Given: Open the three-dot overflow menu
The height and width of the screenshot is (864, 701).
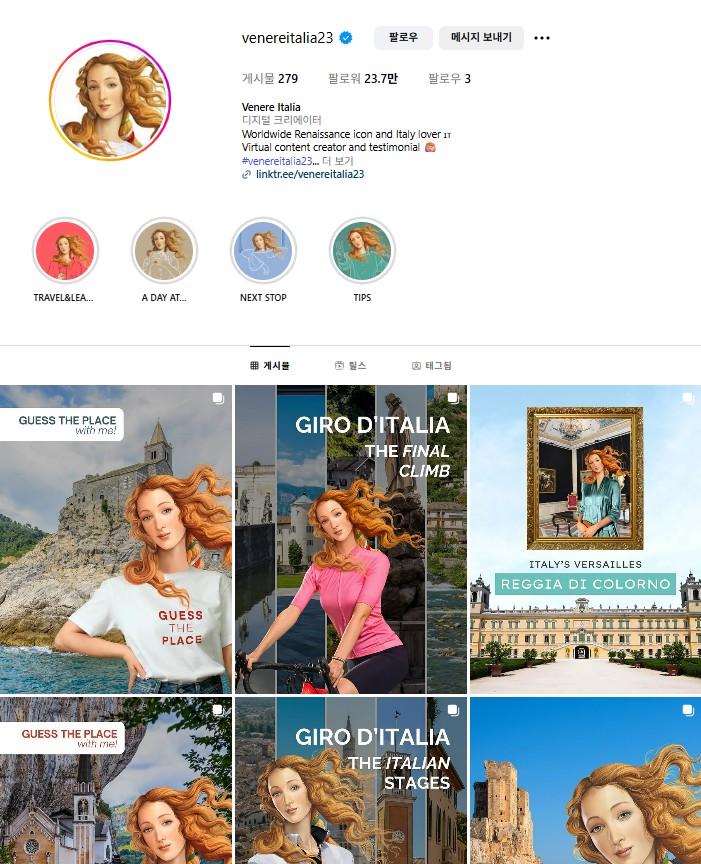Looking at the screenshot, I should click(x=542, y=38).
